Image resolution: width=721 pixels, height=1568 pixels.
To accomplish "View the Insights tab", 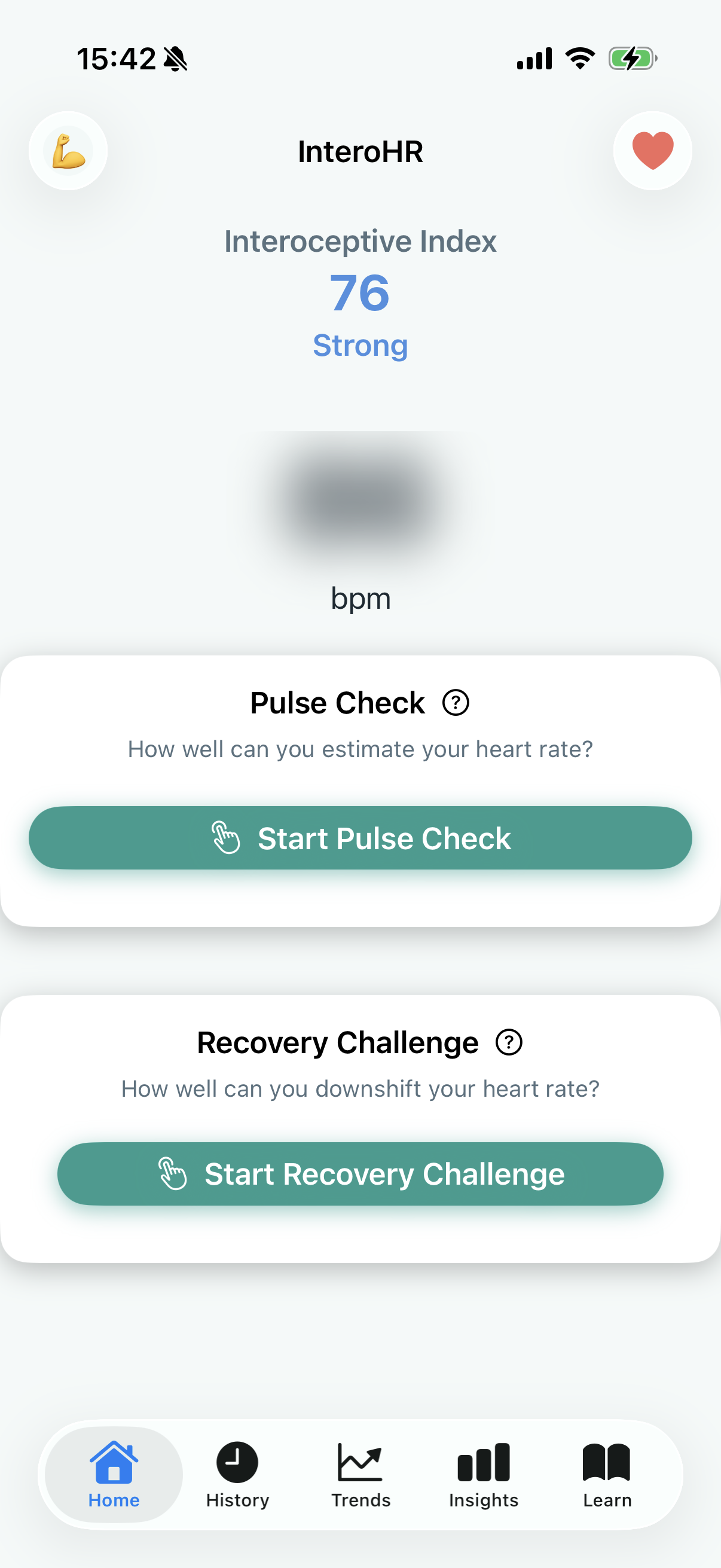I will tap(484, 1474).
